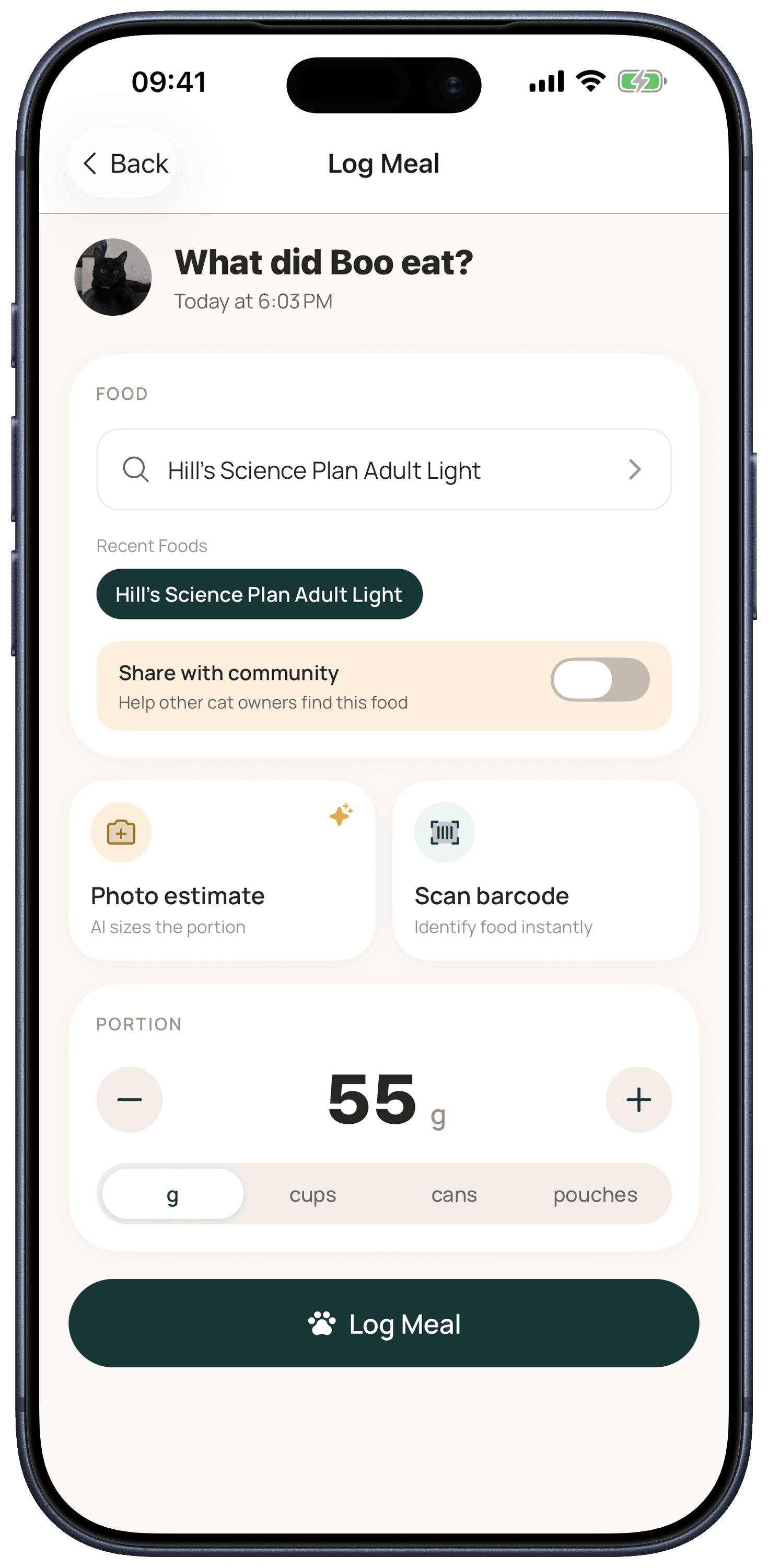Open Photo estimate
Image resolution: width=768 pixels, height=1568 pixels.
coord(222,870)
